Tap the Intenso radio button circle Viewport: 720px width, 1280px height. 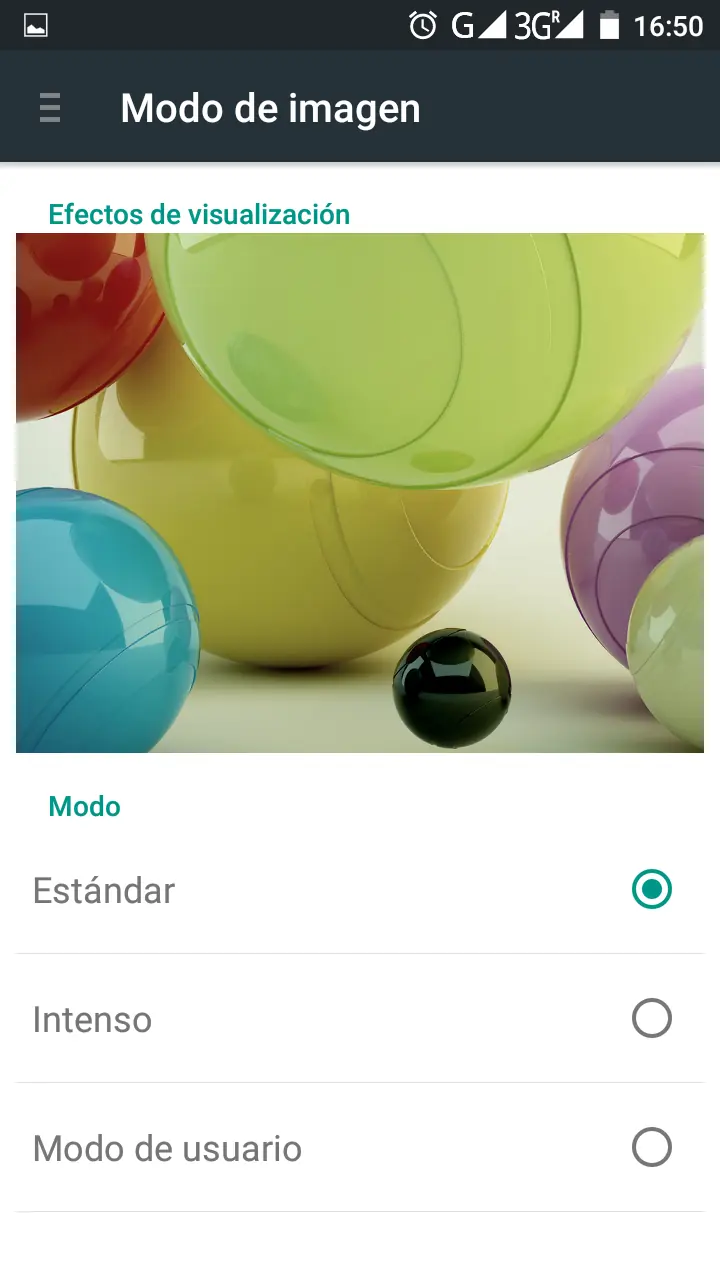coord(652,1018)
